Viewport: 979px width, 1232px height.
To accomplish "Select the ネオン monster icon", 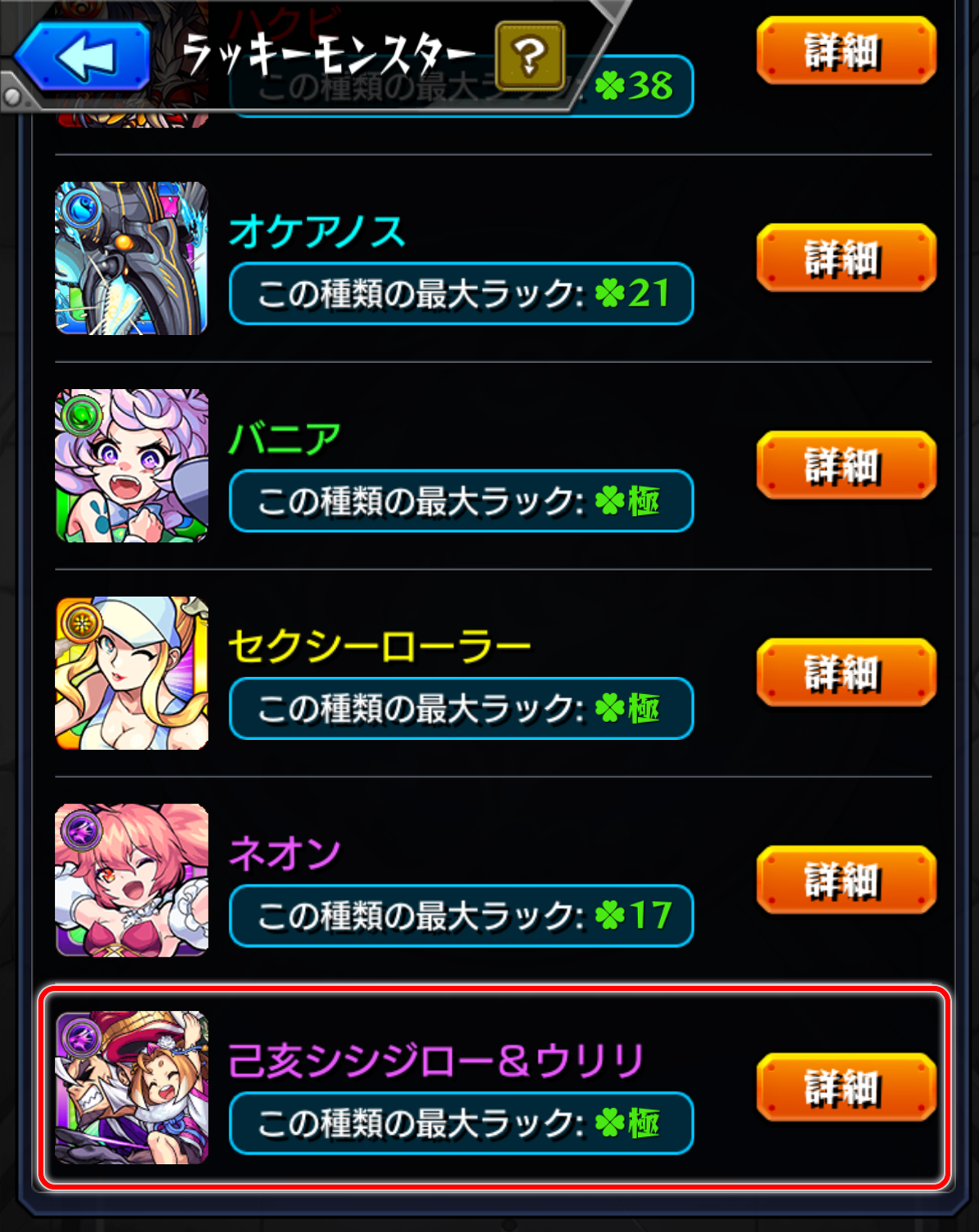I will click(132, 880).
